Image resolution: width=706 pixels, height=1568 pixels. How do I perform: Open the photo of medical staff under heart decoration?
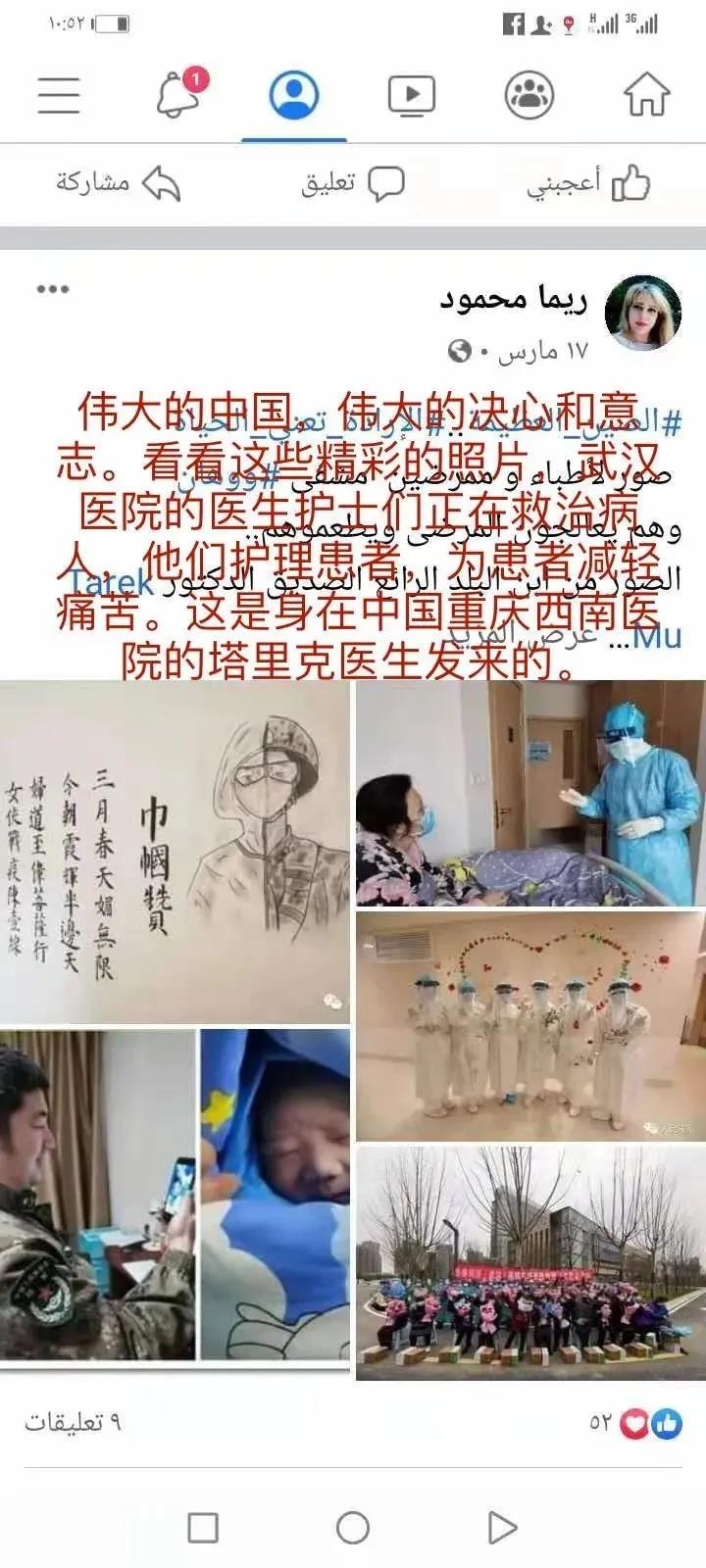coord(530,1026)
